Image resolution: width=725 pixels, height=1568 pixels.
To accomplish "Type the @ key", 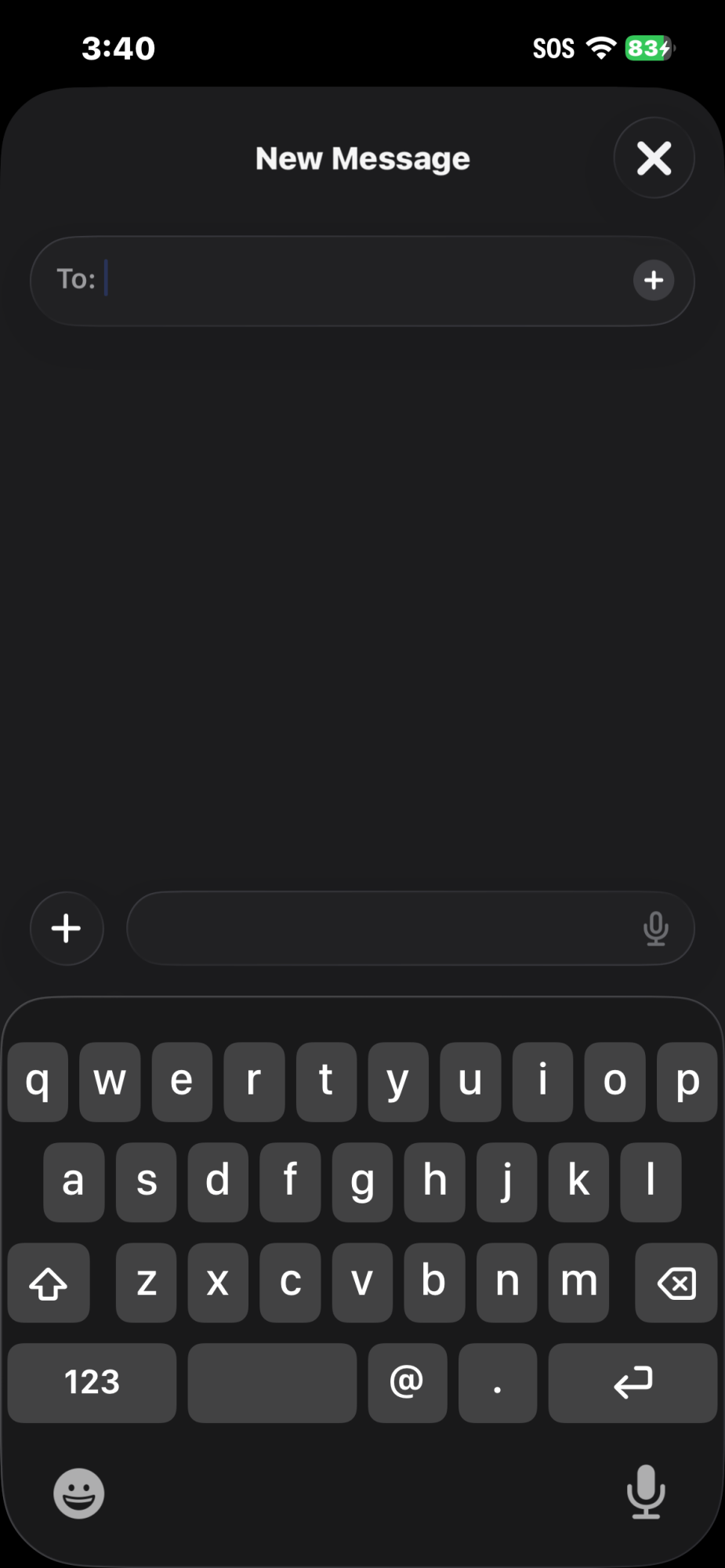I will [x=407, y=1383].
